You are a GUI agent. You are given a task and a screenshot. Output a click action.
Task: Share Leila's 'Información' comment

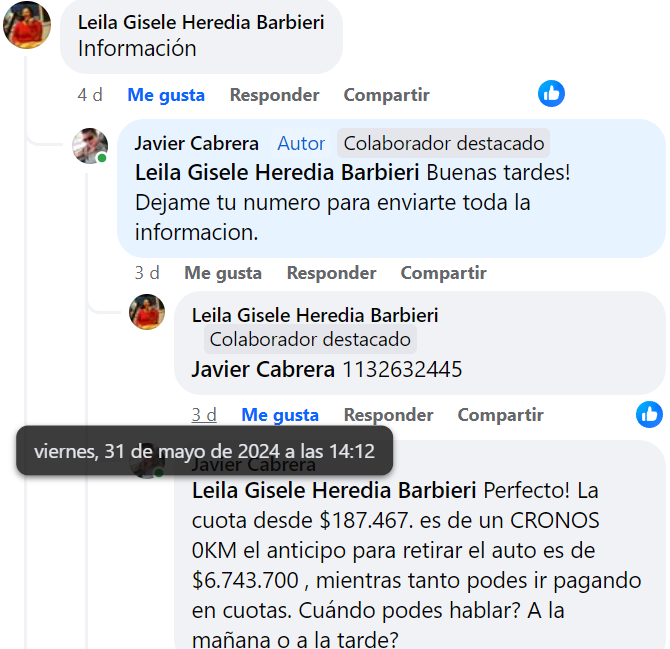tap(386, 95)
